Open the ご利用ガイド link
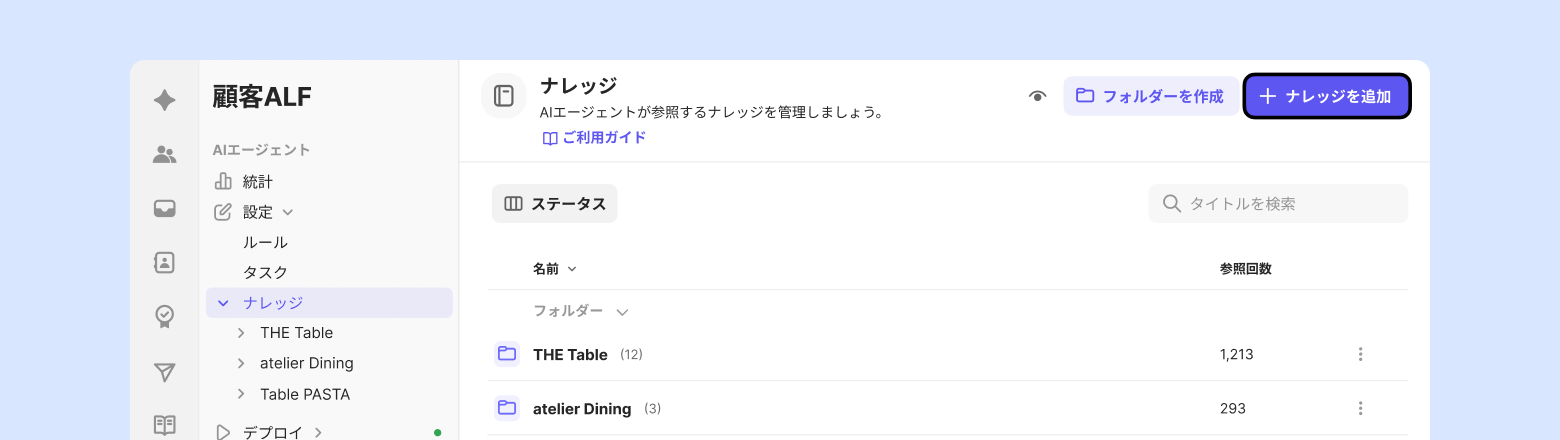The height and width of the screenshot is (440, 1560). [x=594, y=138]
